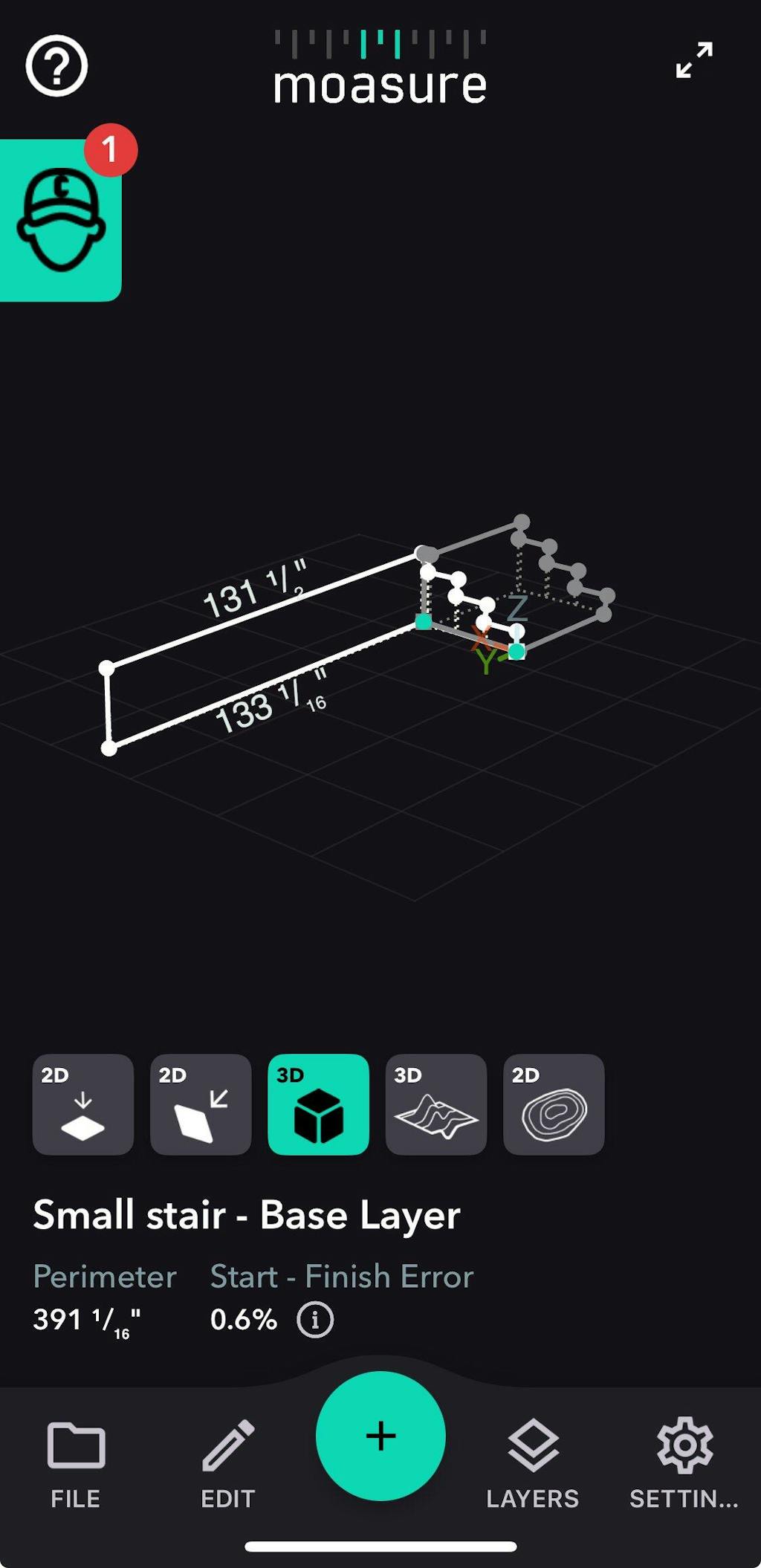This screenshot has height=1568, width=761.
Task: Switch to the 3D terrain surface view
Action: (436, 1104)
